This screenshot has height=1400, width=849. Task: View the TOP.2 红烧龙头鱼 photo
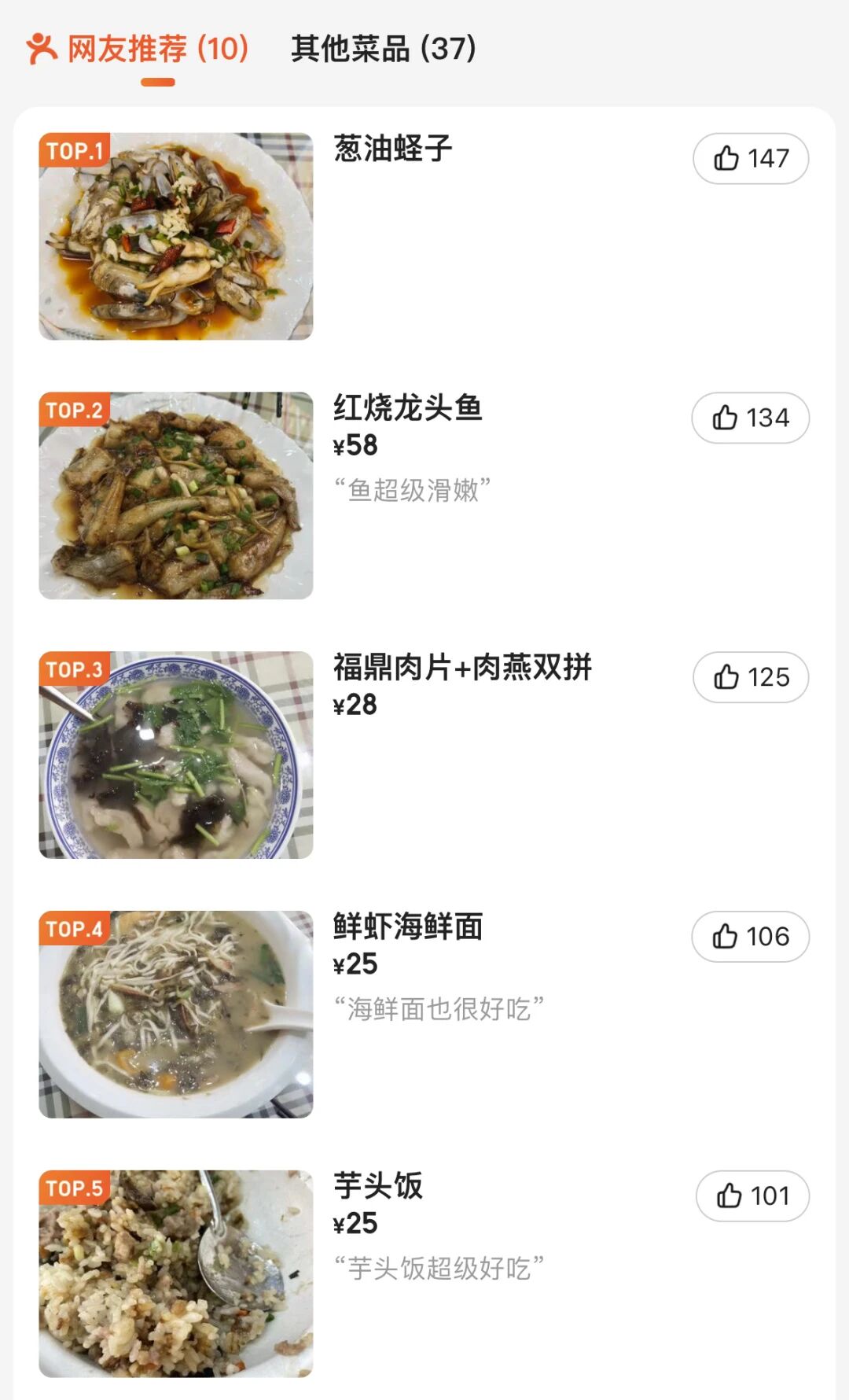(176, 496)
